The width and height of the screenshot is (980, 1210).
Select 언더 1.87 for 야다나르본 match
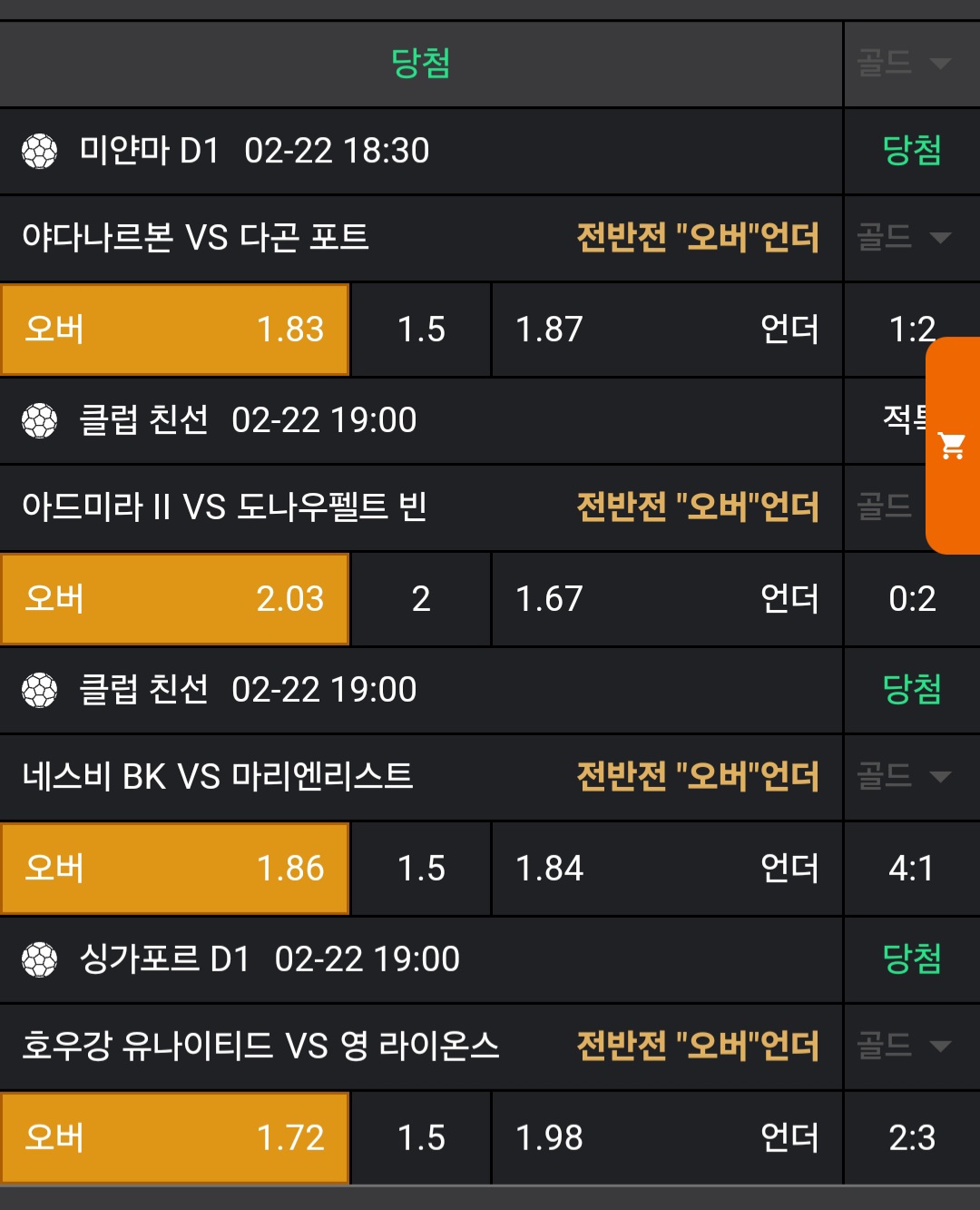coord(667,330)
